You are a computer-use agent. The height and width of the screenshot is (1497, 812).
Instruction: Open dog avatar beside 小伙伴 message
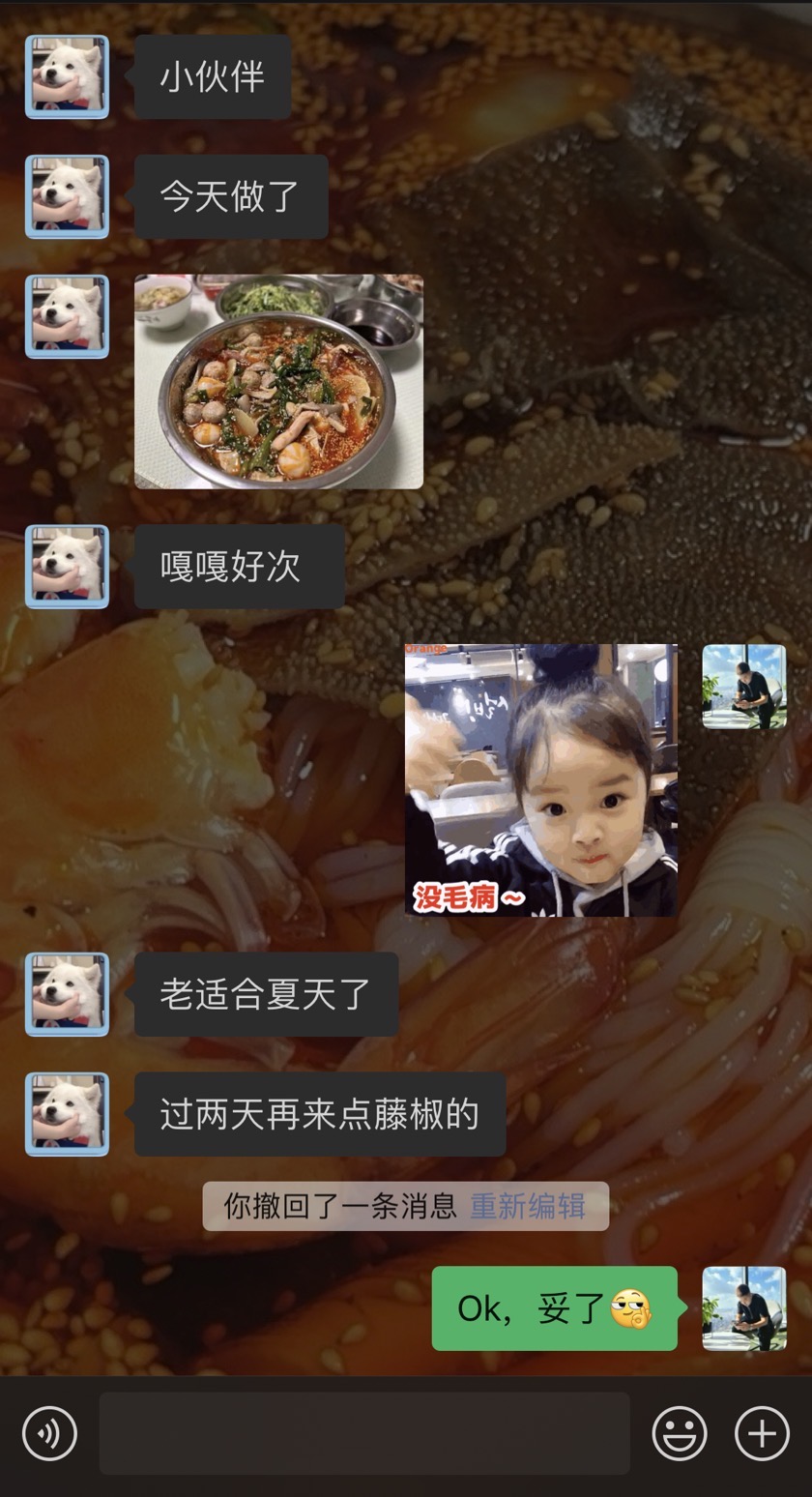click(67, 77)
